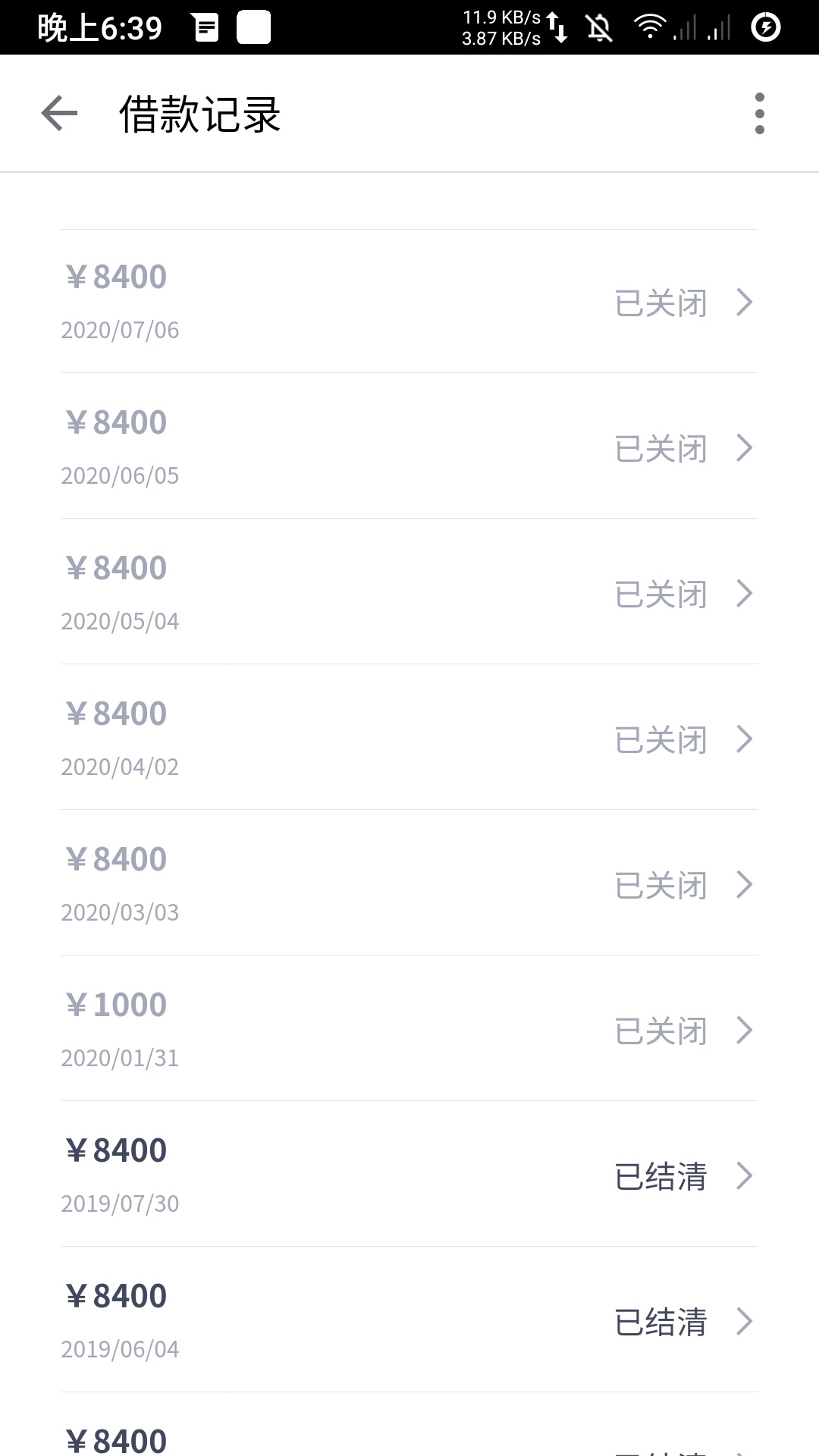View the 已结清 loan from 2019/07/30
Image resolution: width=819 pixels, height=1456 pixels.
coord(409,1175)
